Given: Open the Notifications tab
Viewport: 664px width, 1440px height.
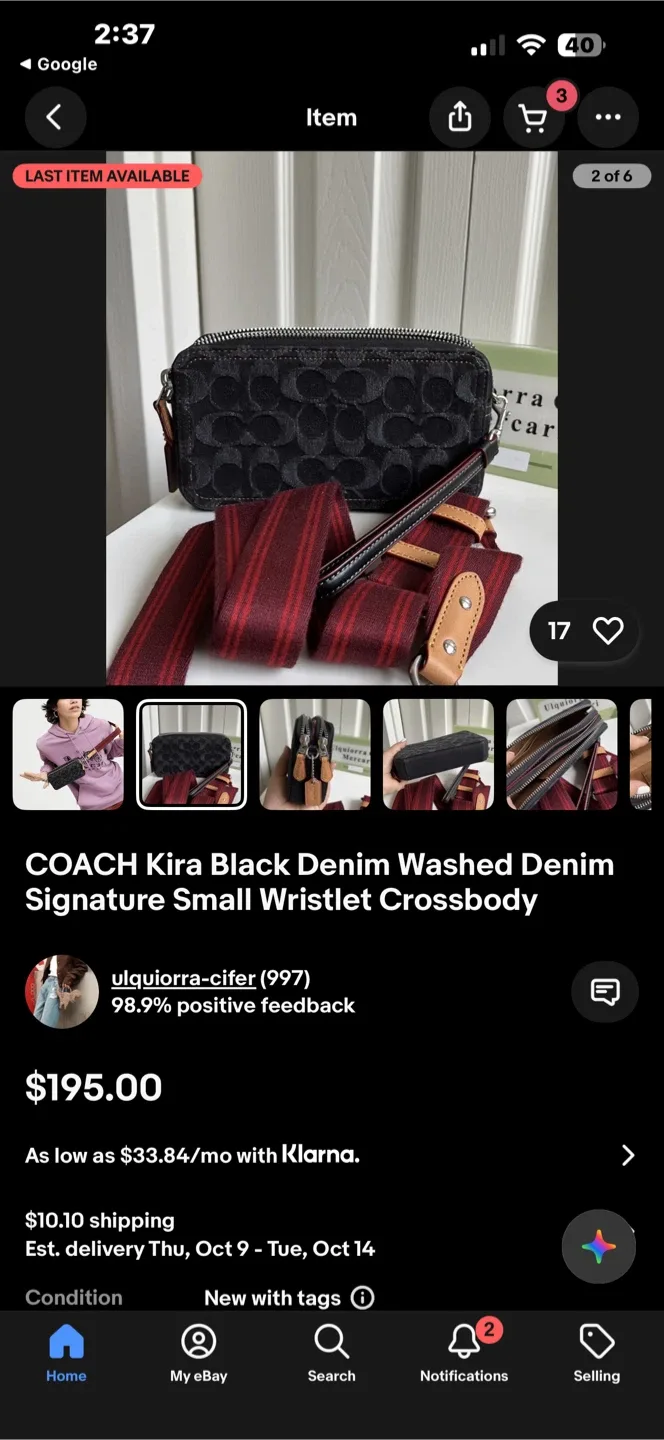Looking at the screenshot, I should [x=464, y=1354].
